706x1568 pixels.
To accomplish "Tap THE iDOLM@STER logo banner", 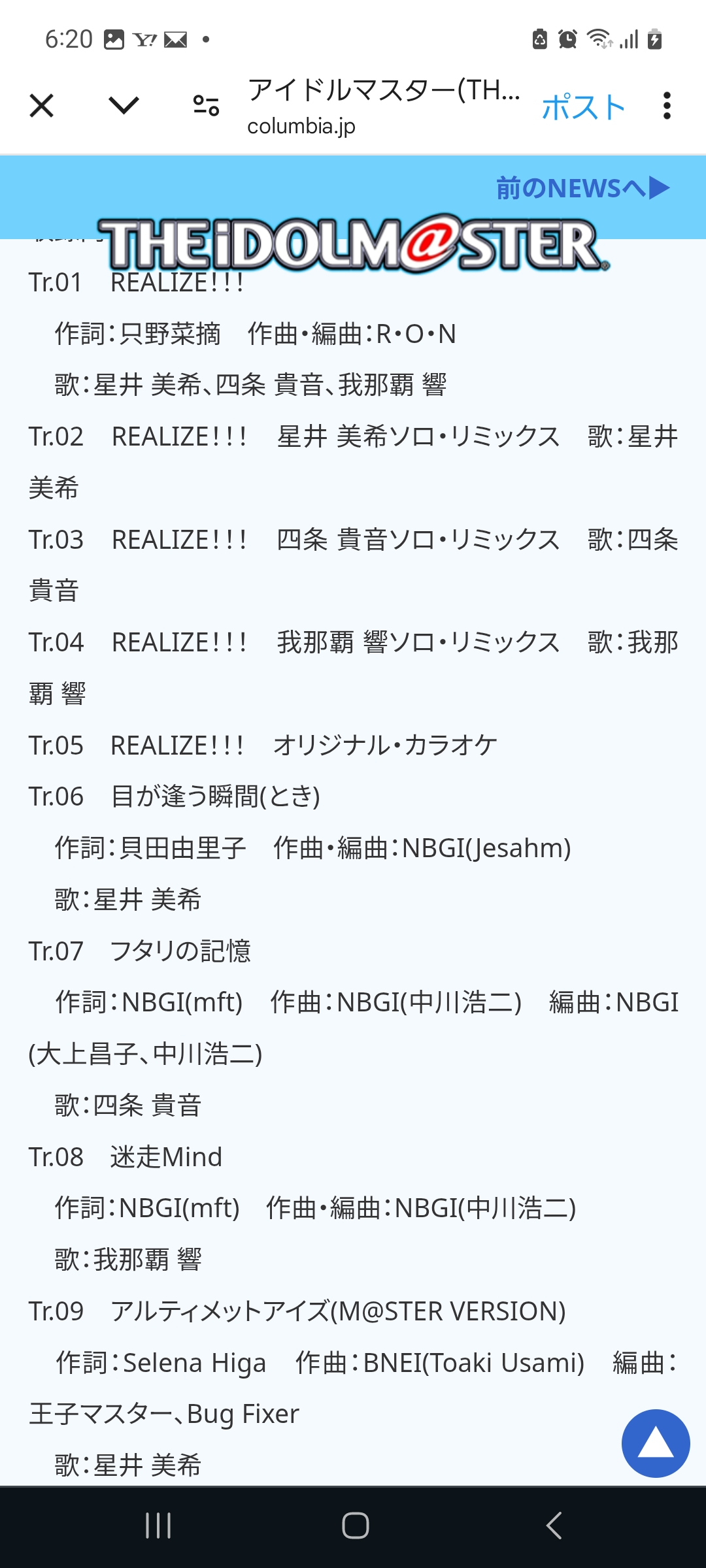I will pos(353,243).
